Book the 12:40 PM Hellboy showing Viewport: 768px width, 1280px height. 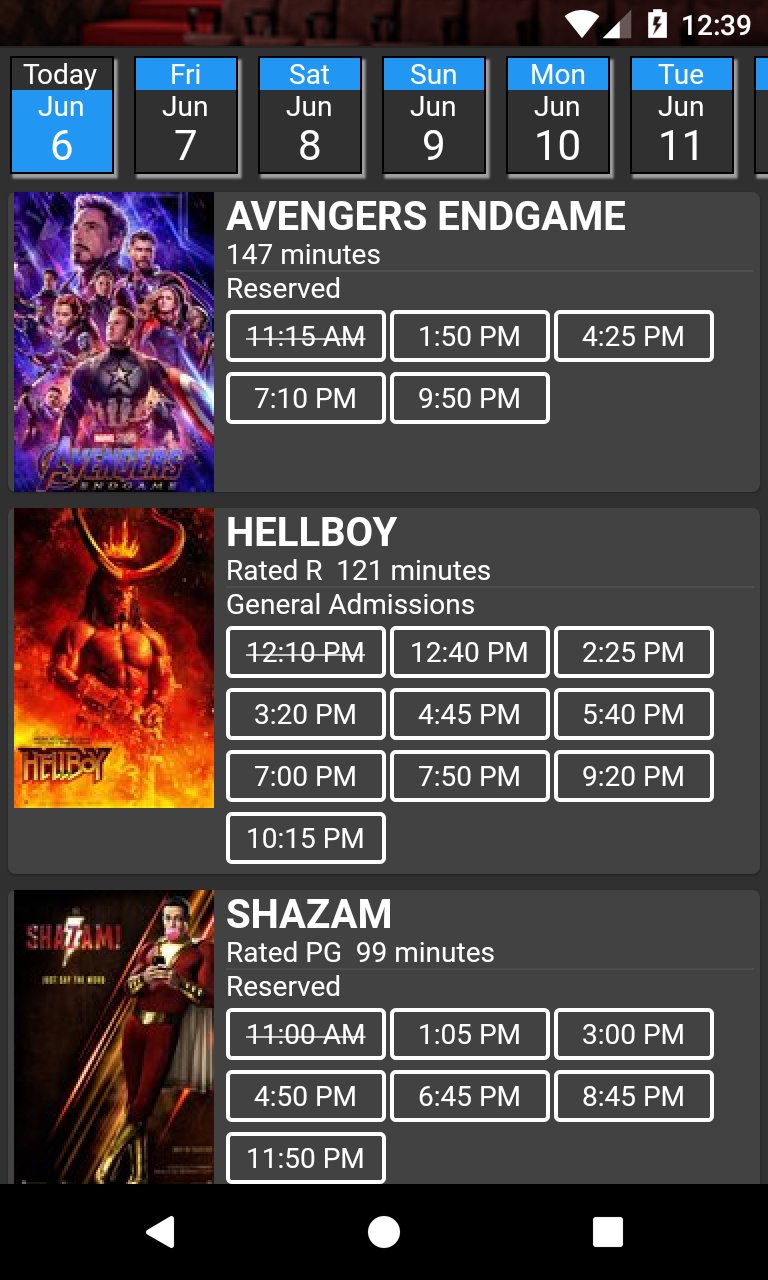coord(469,652)
